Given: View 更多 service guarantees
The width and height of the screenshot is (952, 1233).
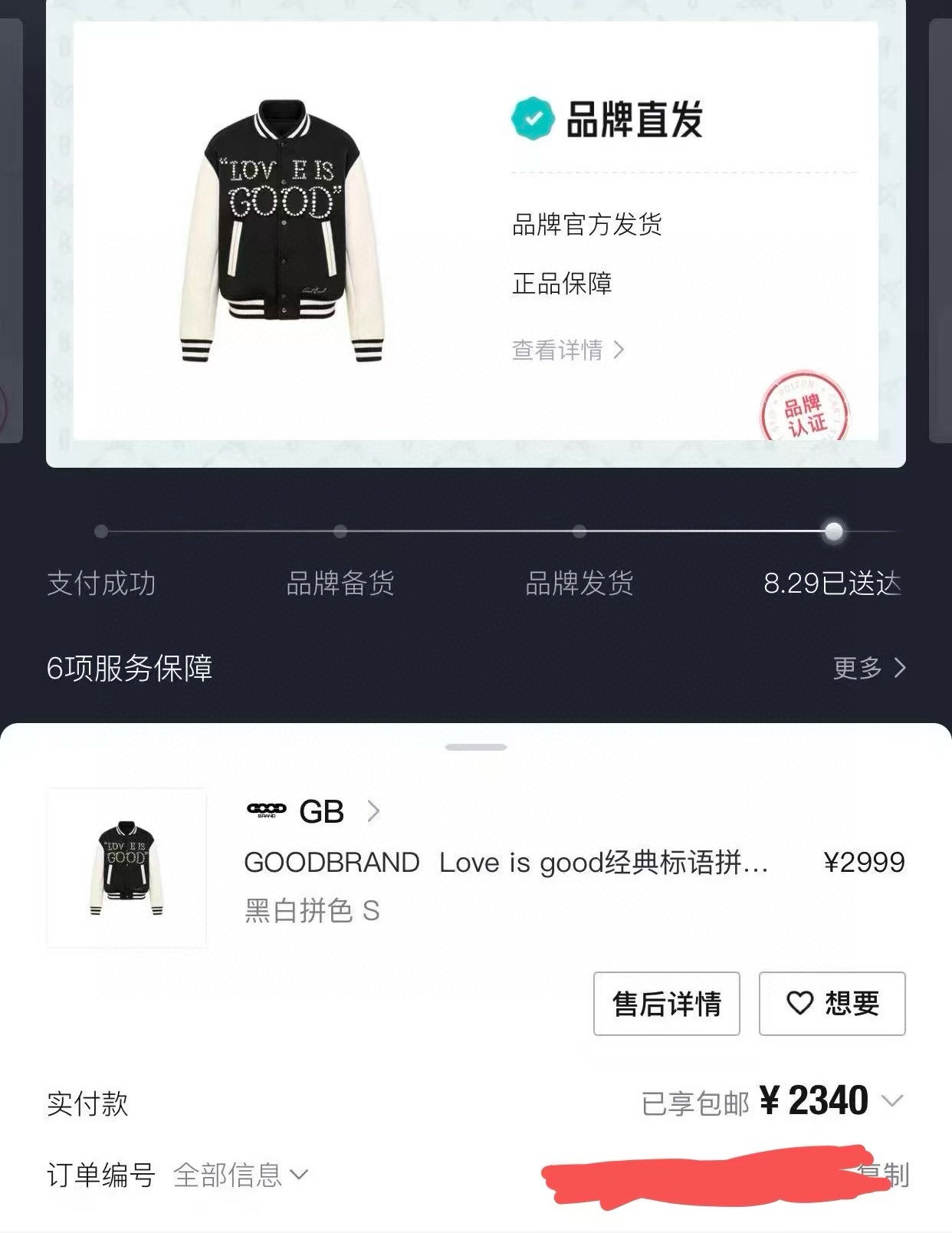Looking at the screenshot, I should click(868, 668).
